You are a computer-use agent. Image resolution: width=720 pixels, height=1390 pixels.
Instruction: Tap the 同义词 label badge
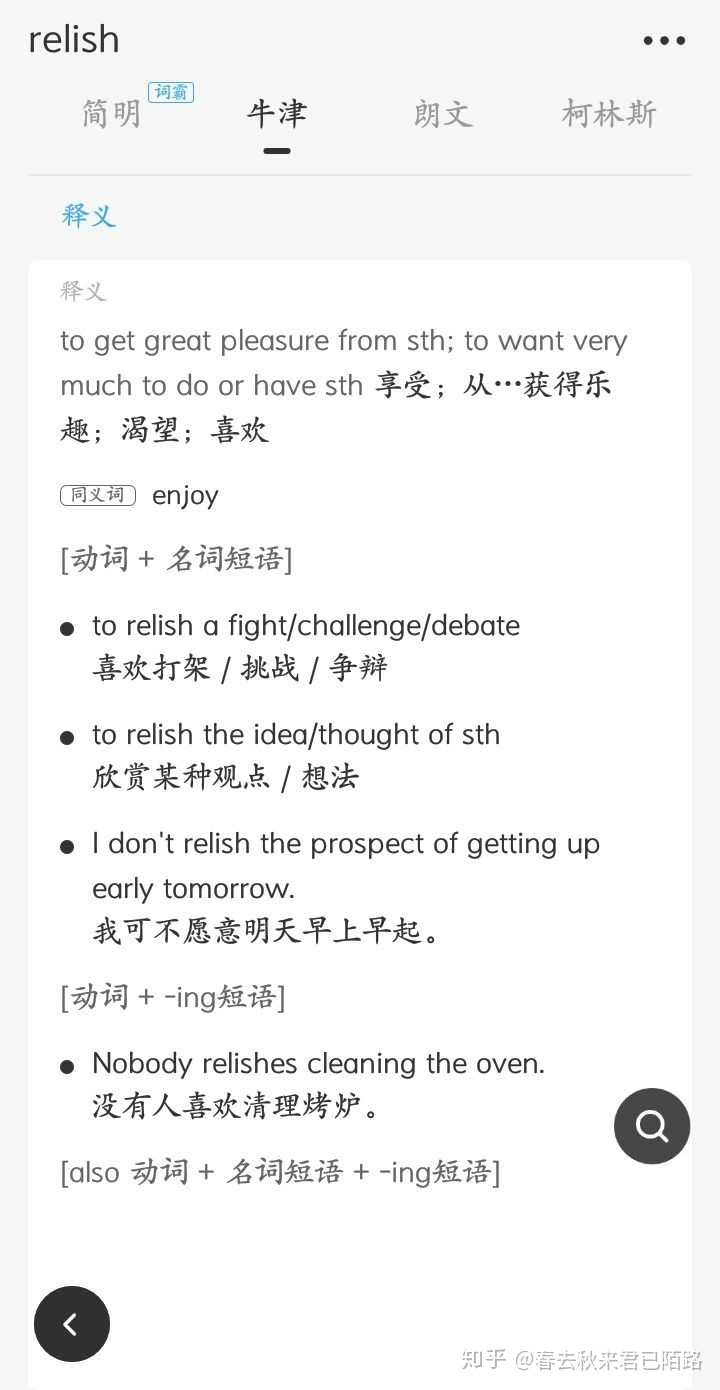97,495
